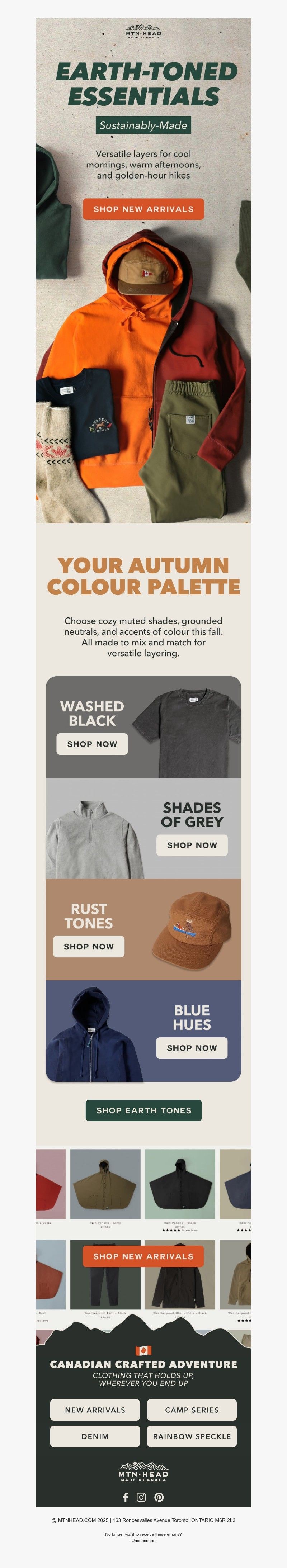The image size is (287, 1568).
Task: Shop now for Rust Tones
Action: (89, 947)
